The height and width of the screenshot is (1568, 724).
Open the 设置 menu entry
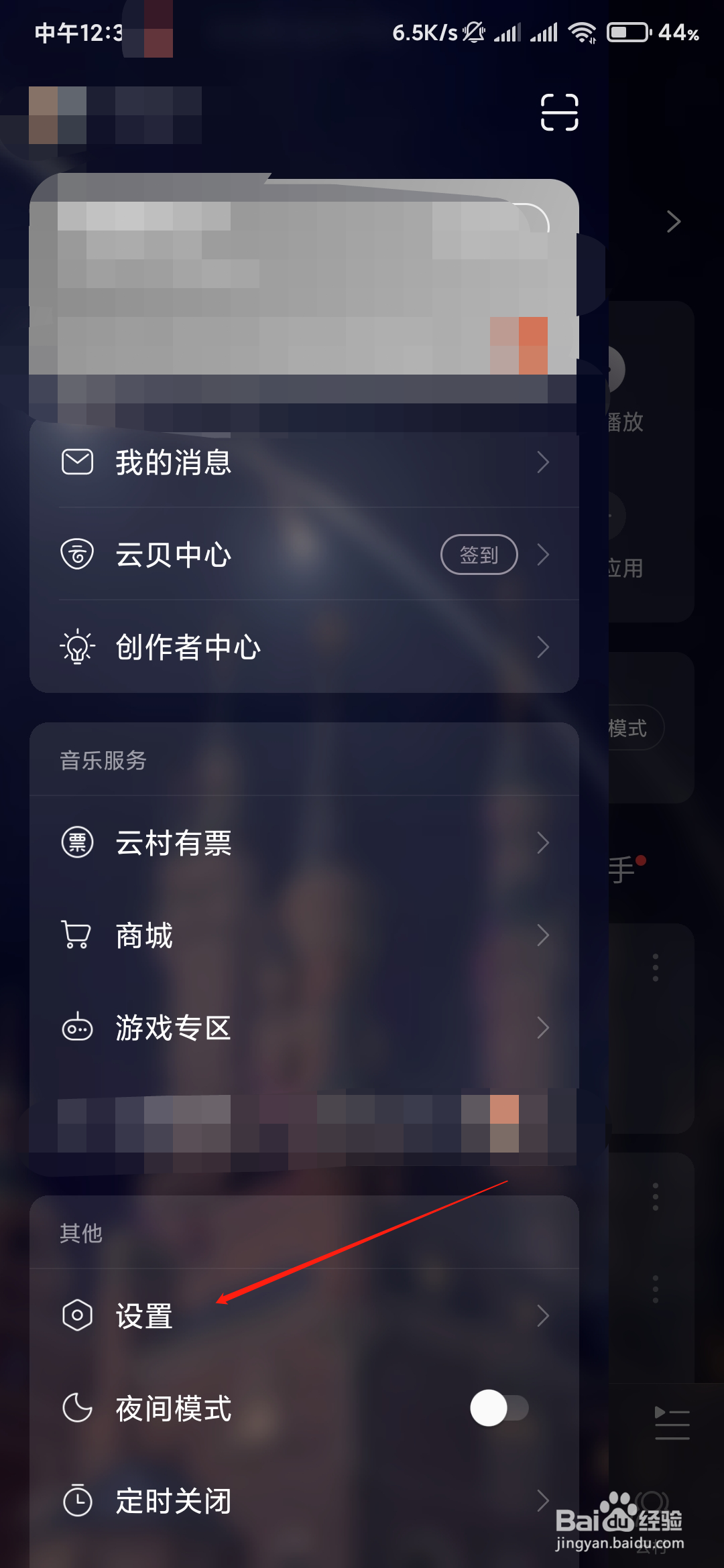[143, 1315]
